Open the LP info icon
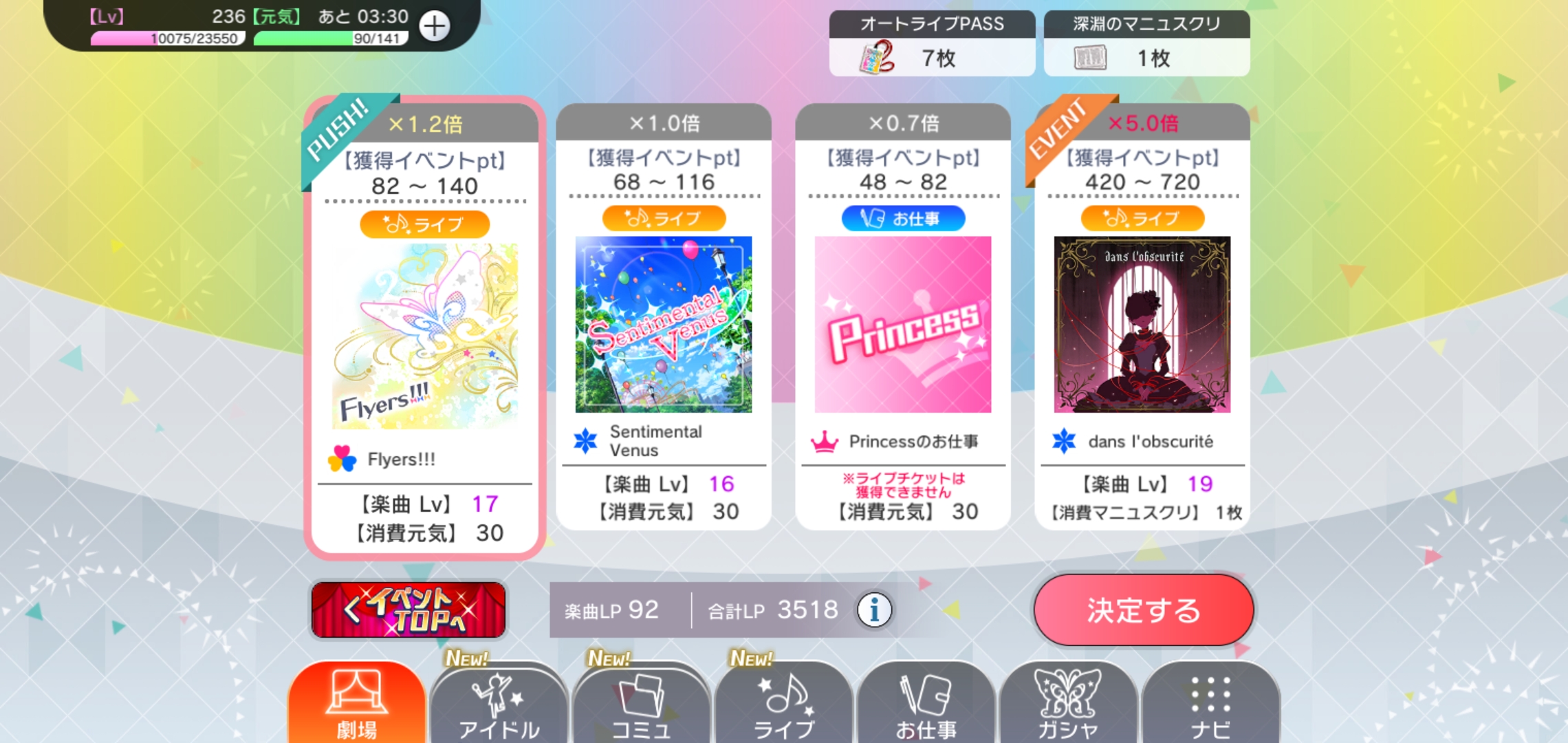 (874, 610)
